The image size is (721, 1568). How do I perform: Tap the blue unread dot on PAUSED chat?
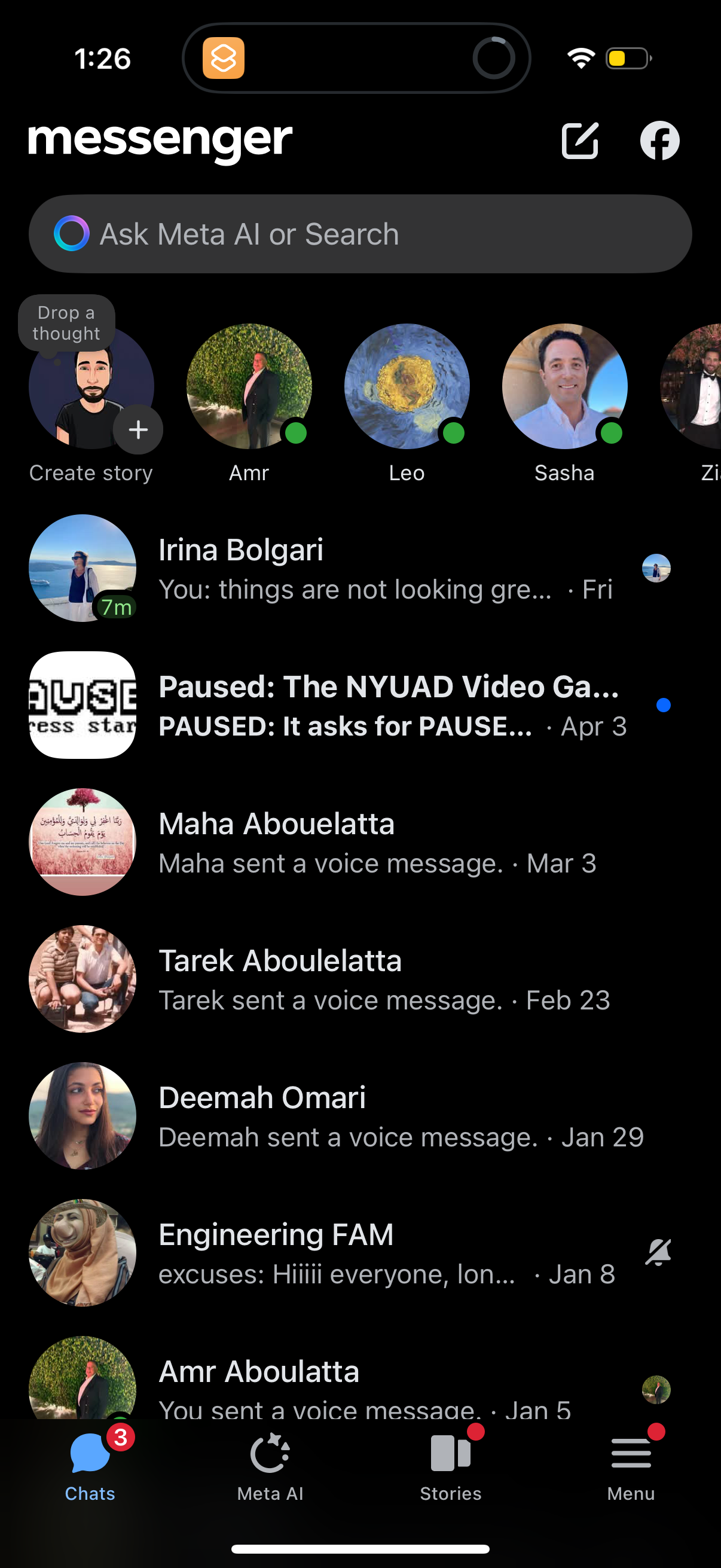click(663, 706)
